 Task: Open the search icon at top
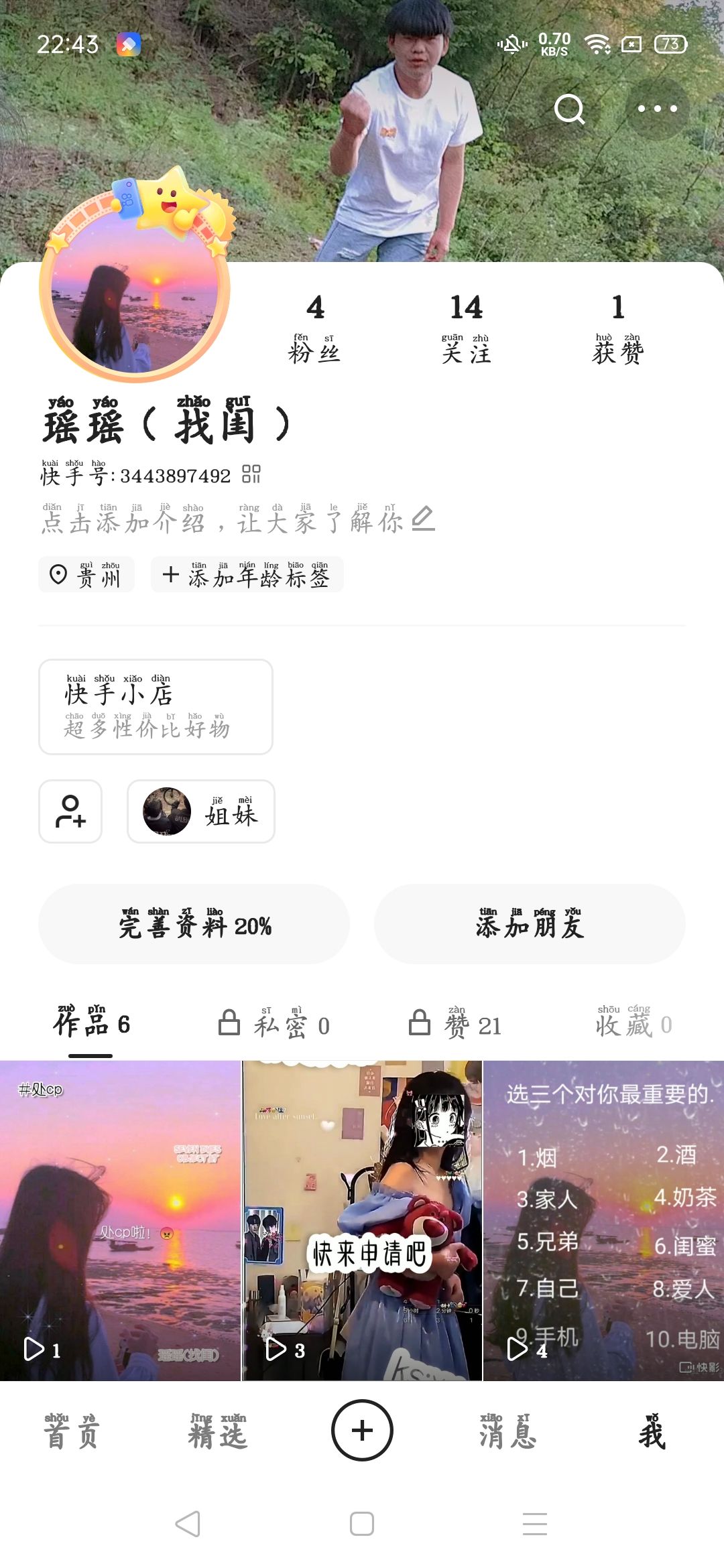(569, 109)
